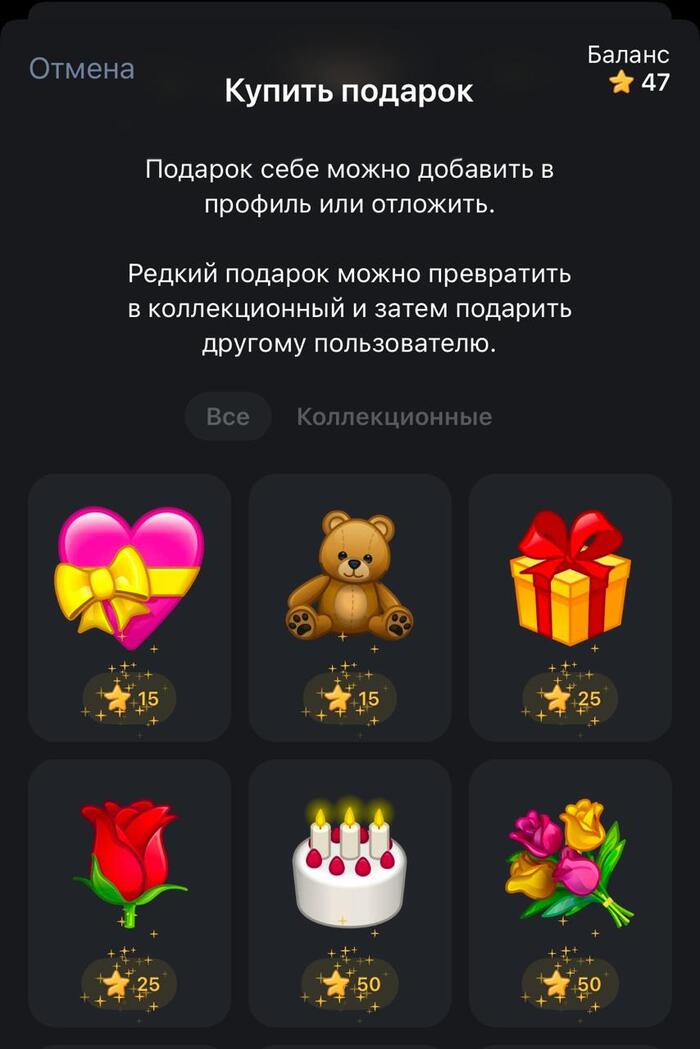Viewport: 700px width, 1049px height.
Task: Pick the gift box for 25 stars
Action: 570,606
